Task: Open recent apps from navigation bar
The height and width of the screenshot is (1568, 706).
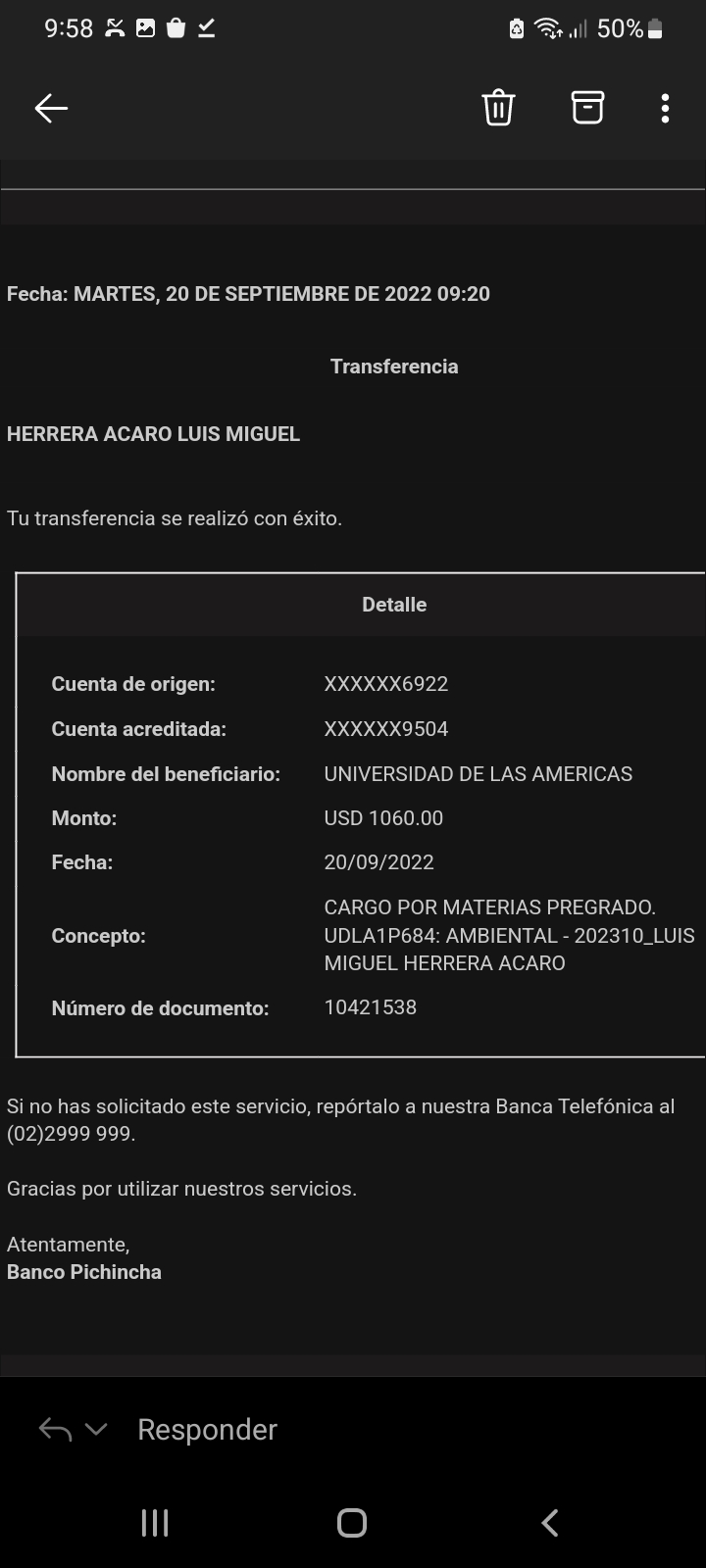Action: pos(155,1522)
